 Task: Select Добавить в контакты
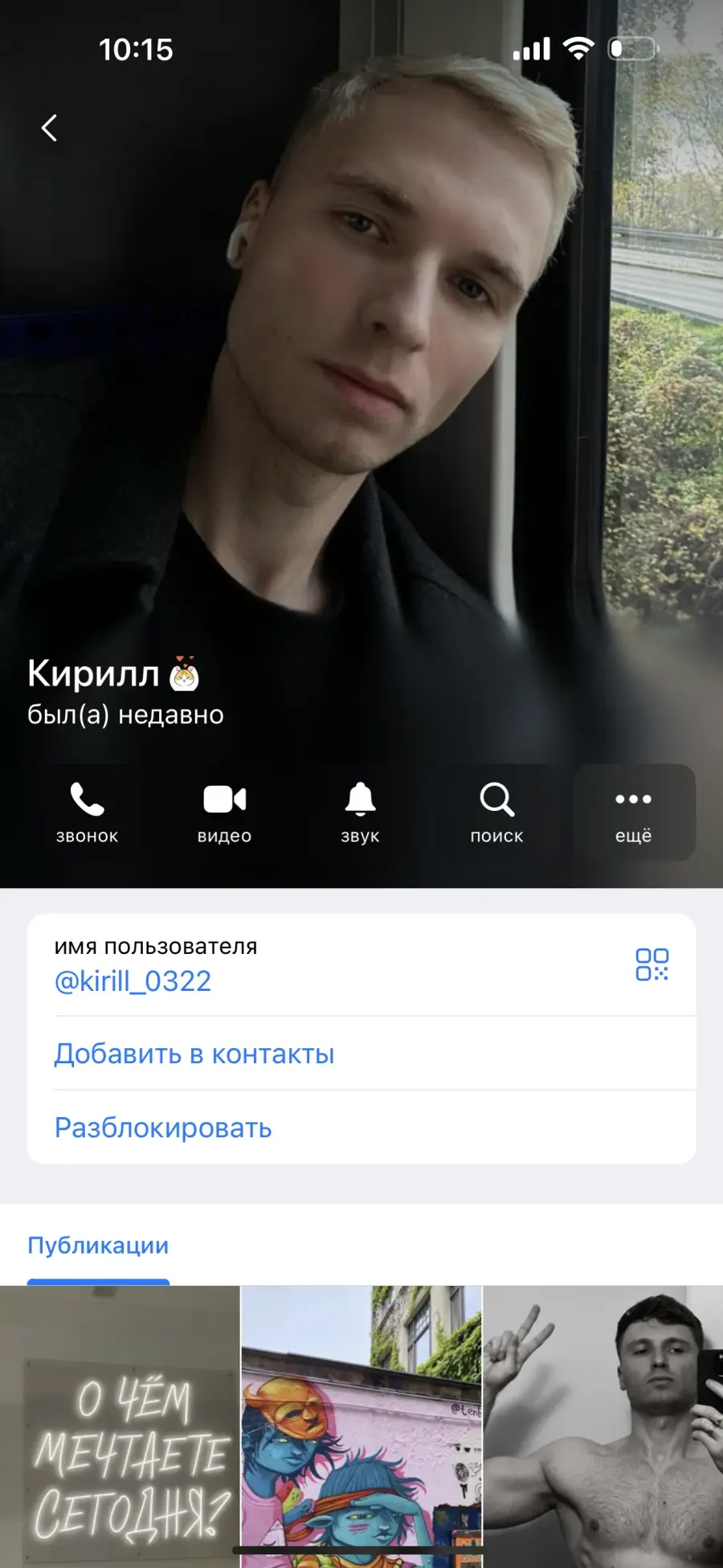pos(361,1054)
